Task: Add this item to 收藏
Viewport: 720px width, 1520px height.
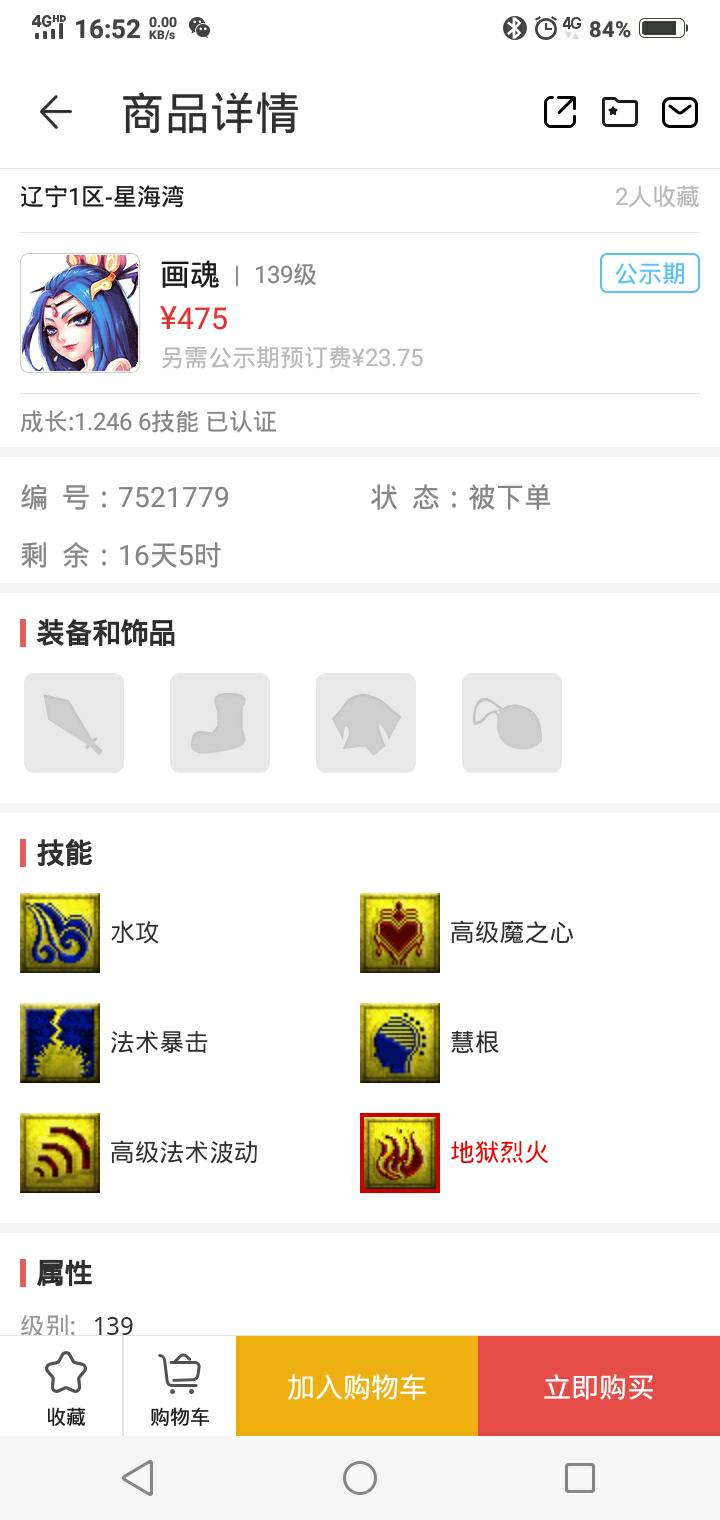Action: (66, 1388)
